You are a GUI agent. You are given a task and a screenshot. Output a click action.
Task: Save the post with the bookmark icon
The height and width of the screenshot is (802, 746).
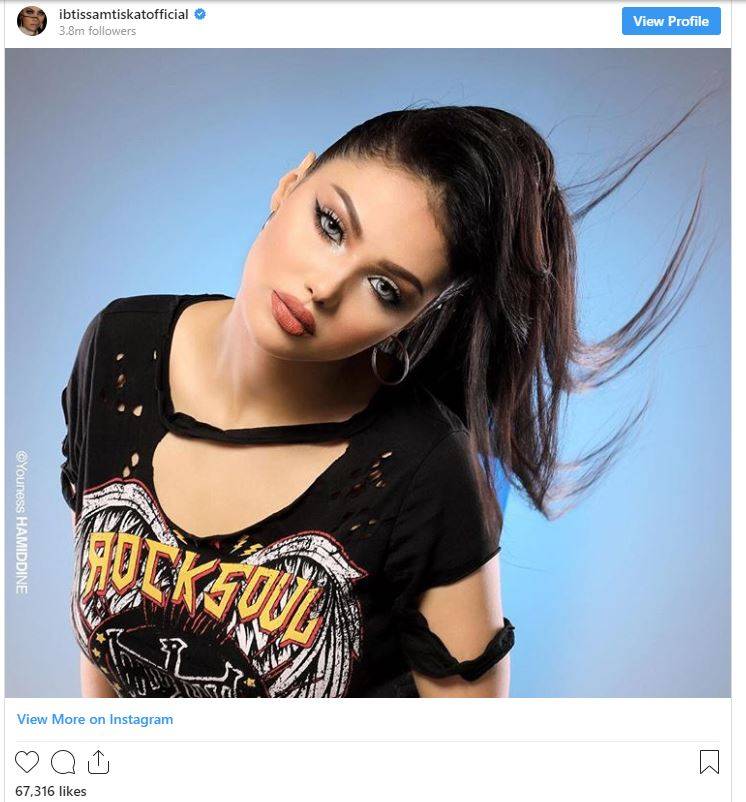(x=709, y=762)
